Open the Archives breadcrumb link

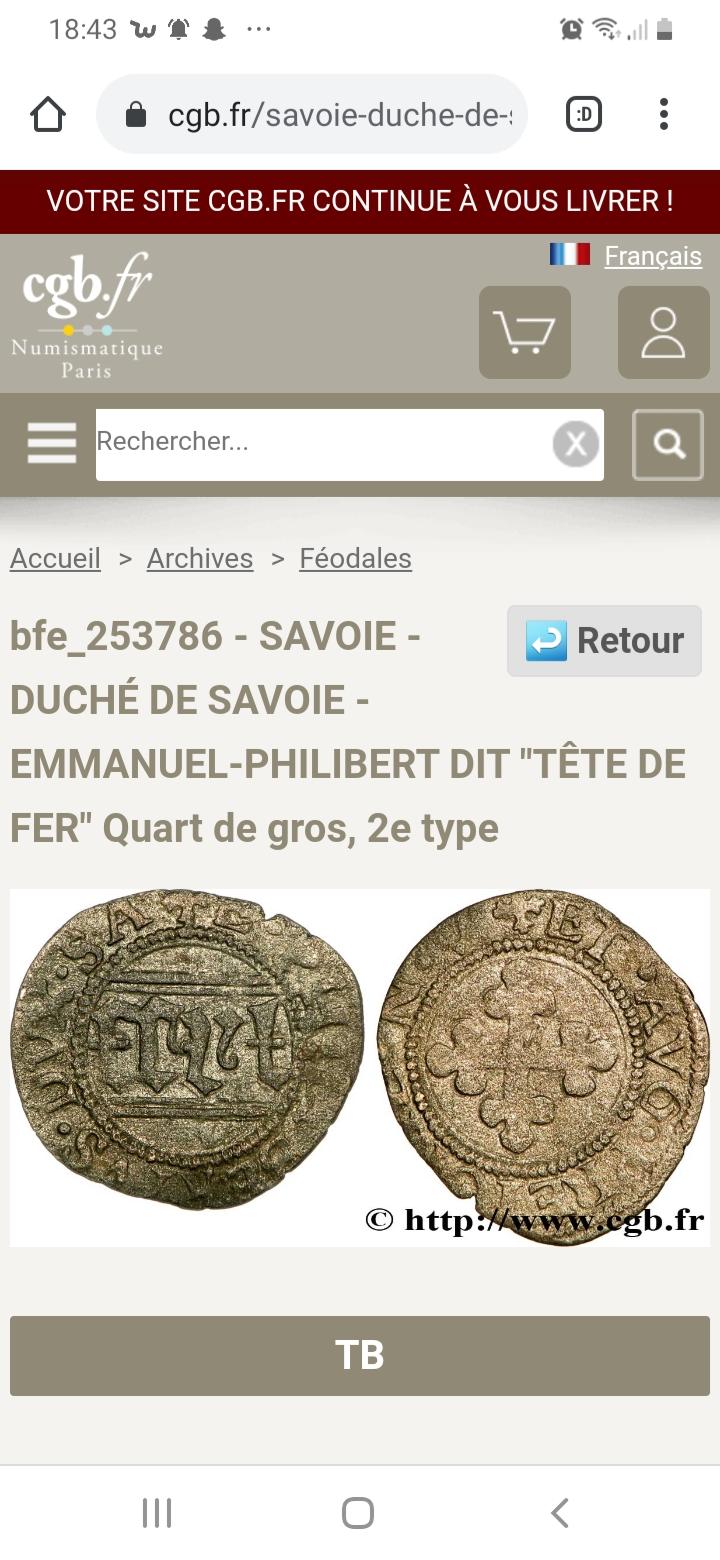pyautogui.click(x=200, y=558)
